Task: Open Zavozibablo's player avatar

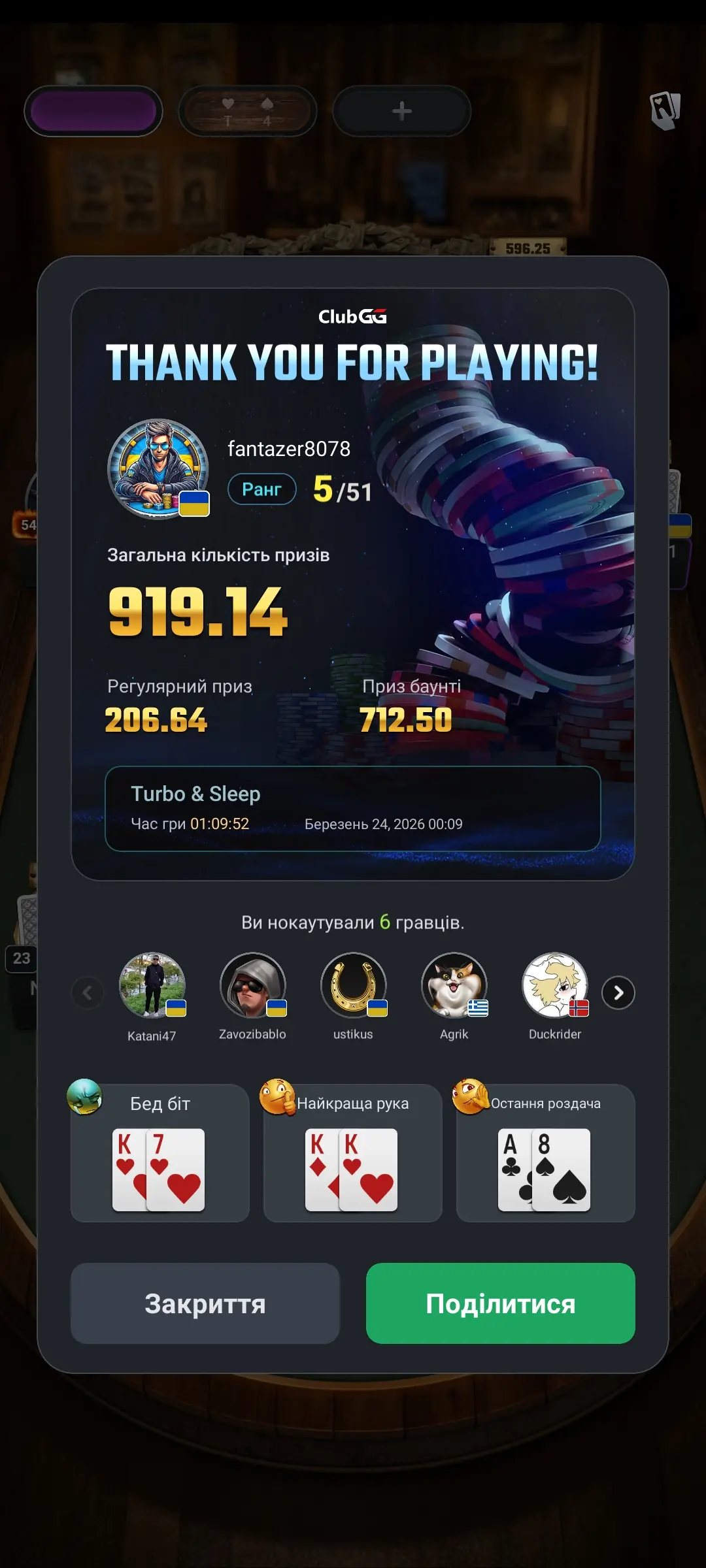Action: pos(253,985)
